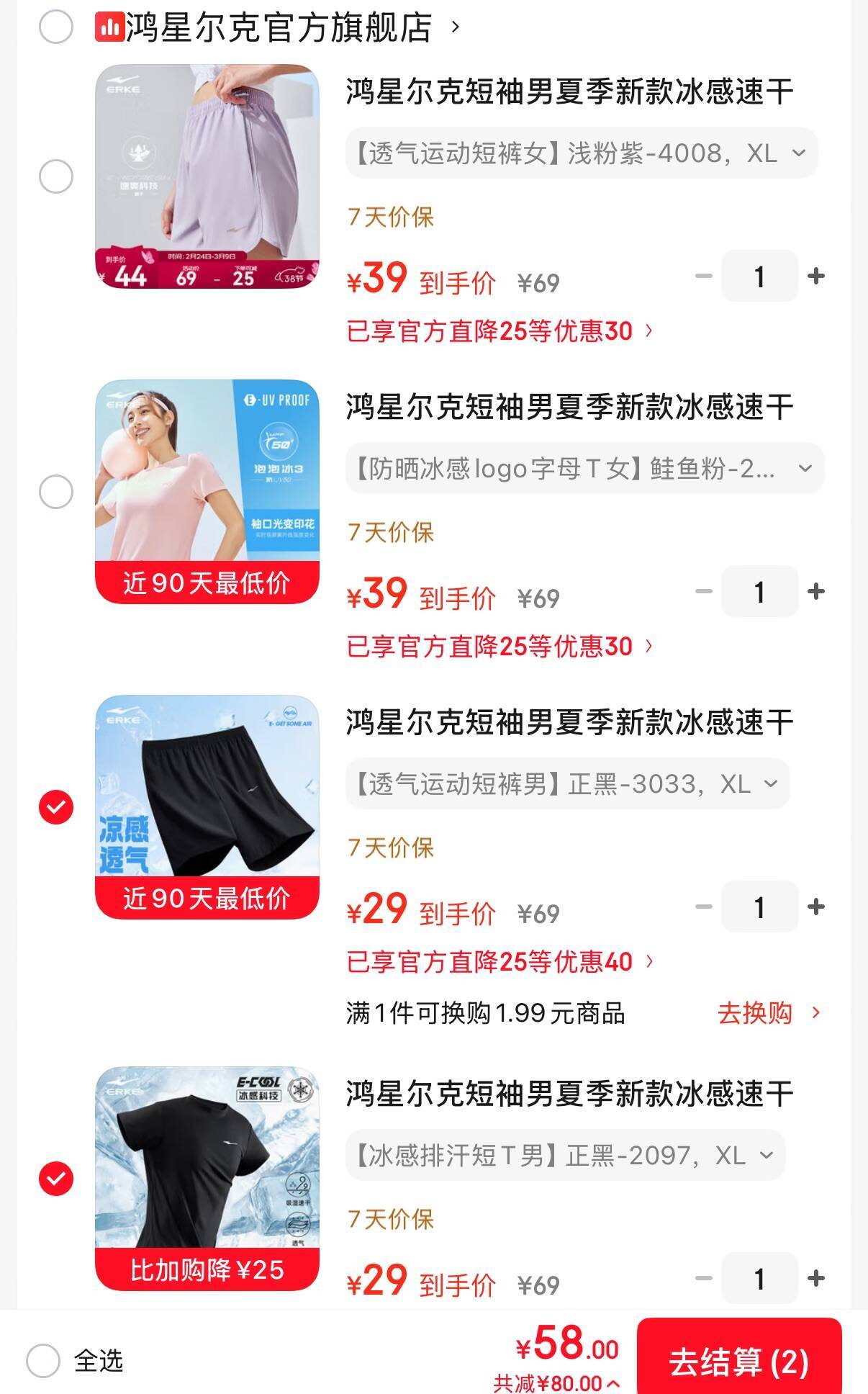Change size for 正黑-3033, XL shorts
Viewport: 868px width, 1394px height.
tap(567, 783)
